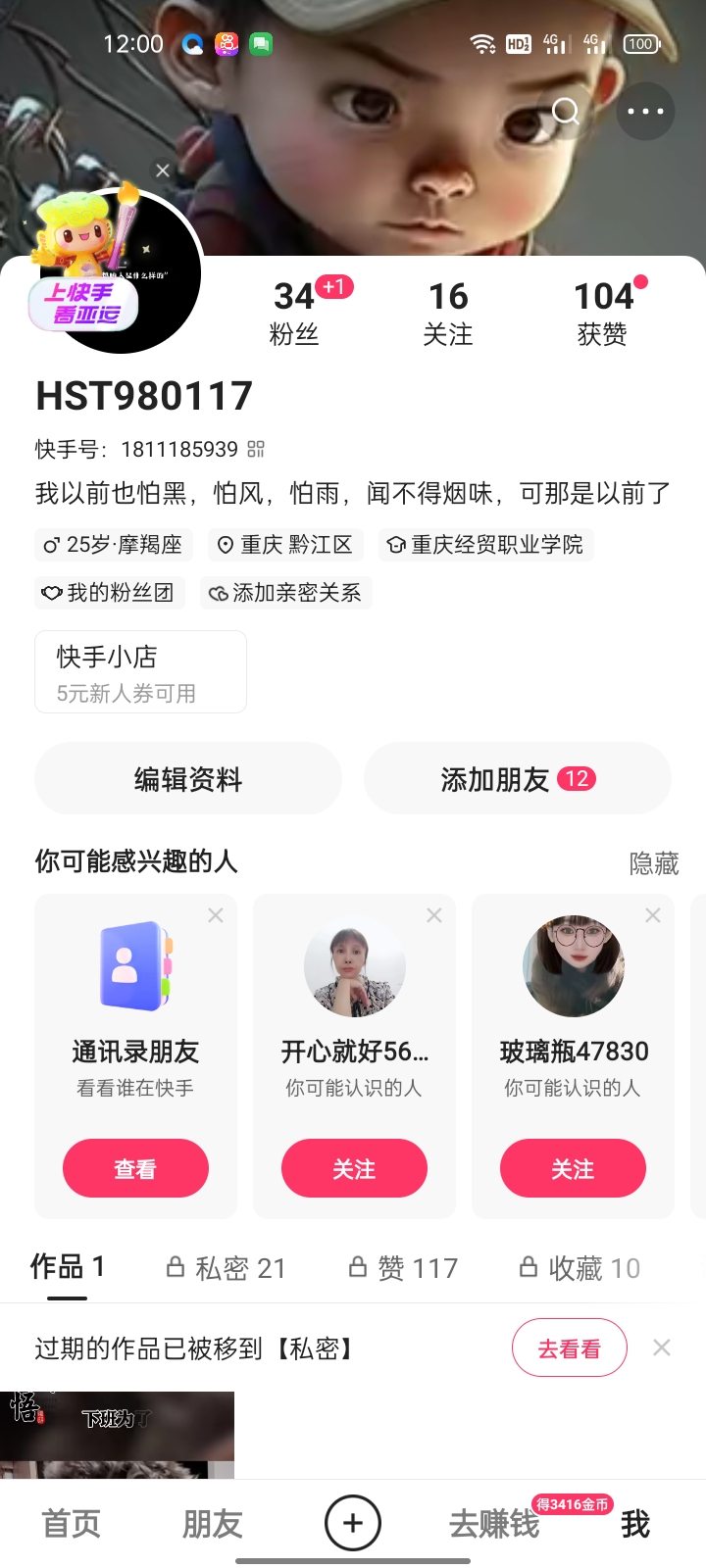This screenshot has height=1568, width=706.
Task: Close the 开心就好 suggestion card
Action: click(433, 914)
